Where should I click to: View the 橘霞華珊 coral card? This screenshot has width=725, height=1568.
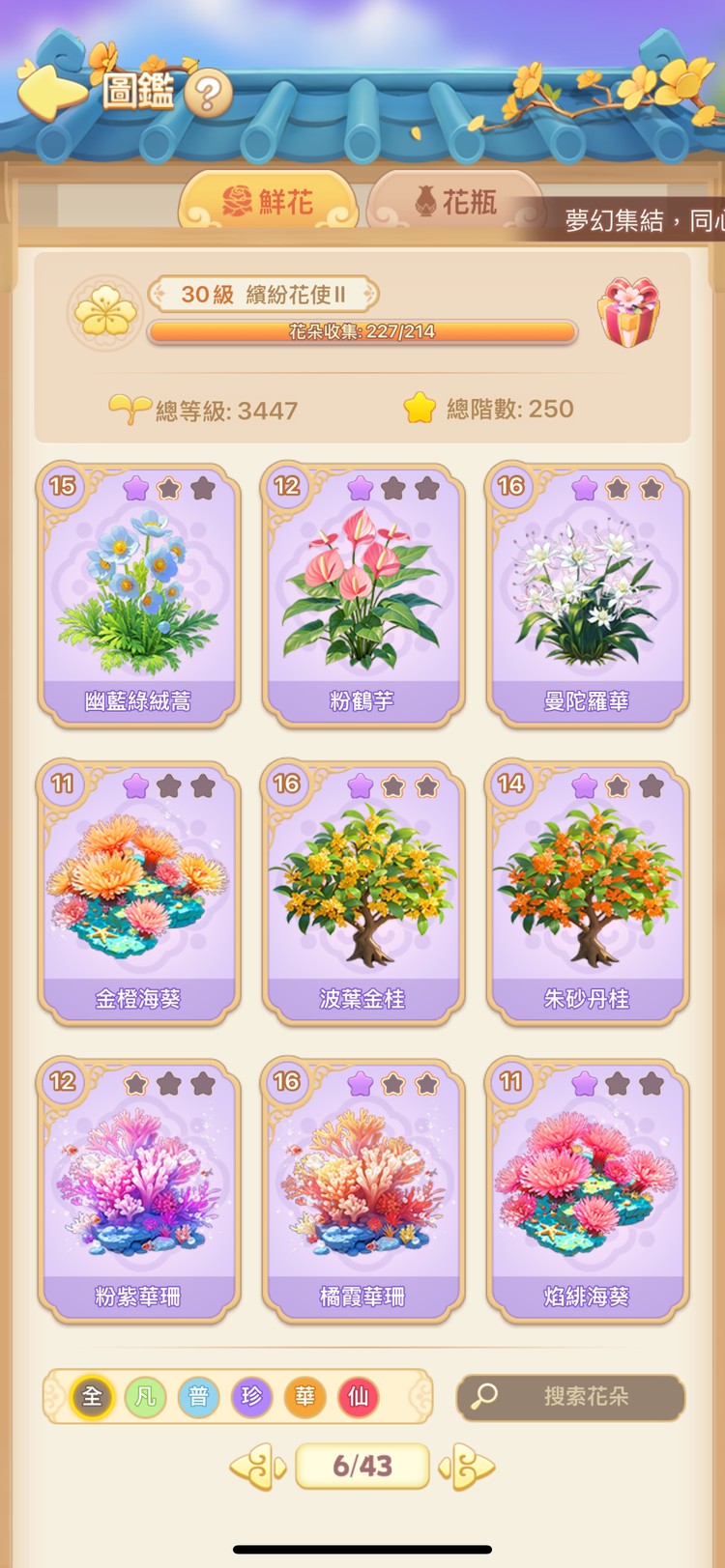[362, 1189]
